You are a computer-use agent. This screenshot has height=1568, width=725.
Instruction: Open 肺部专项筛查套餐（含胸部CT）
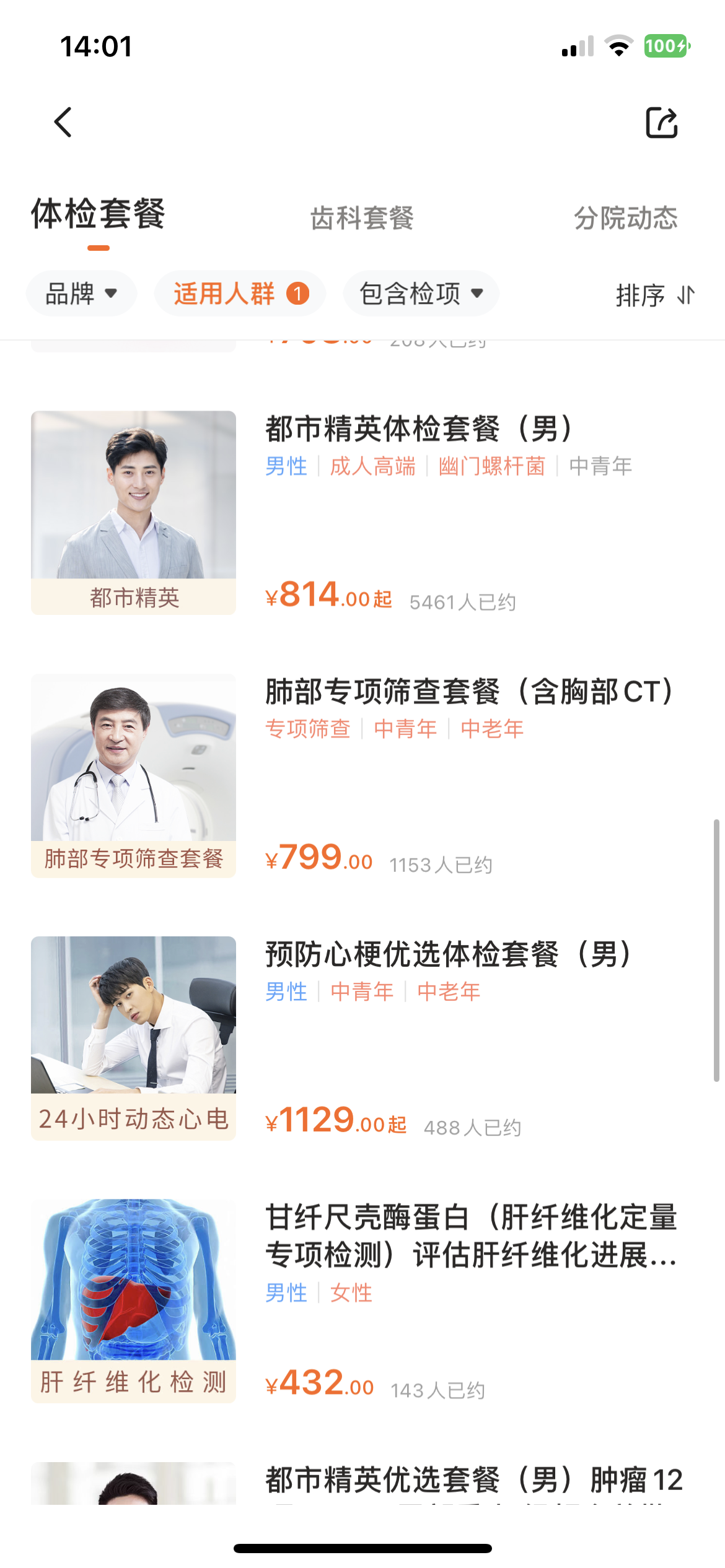(362, 775)
